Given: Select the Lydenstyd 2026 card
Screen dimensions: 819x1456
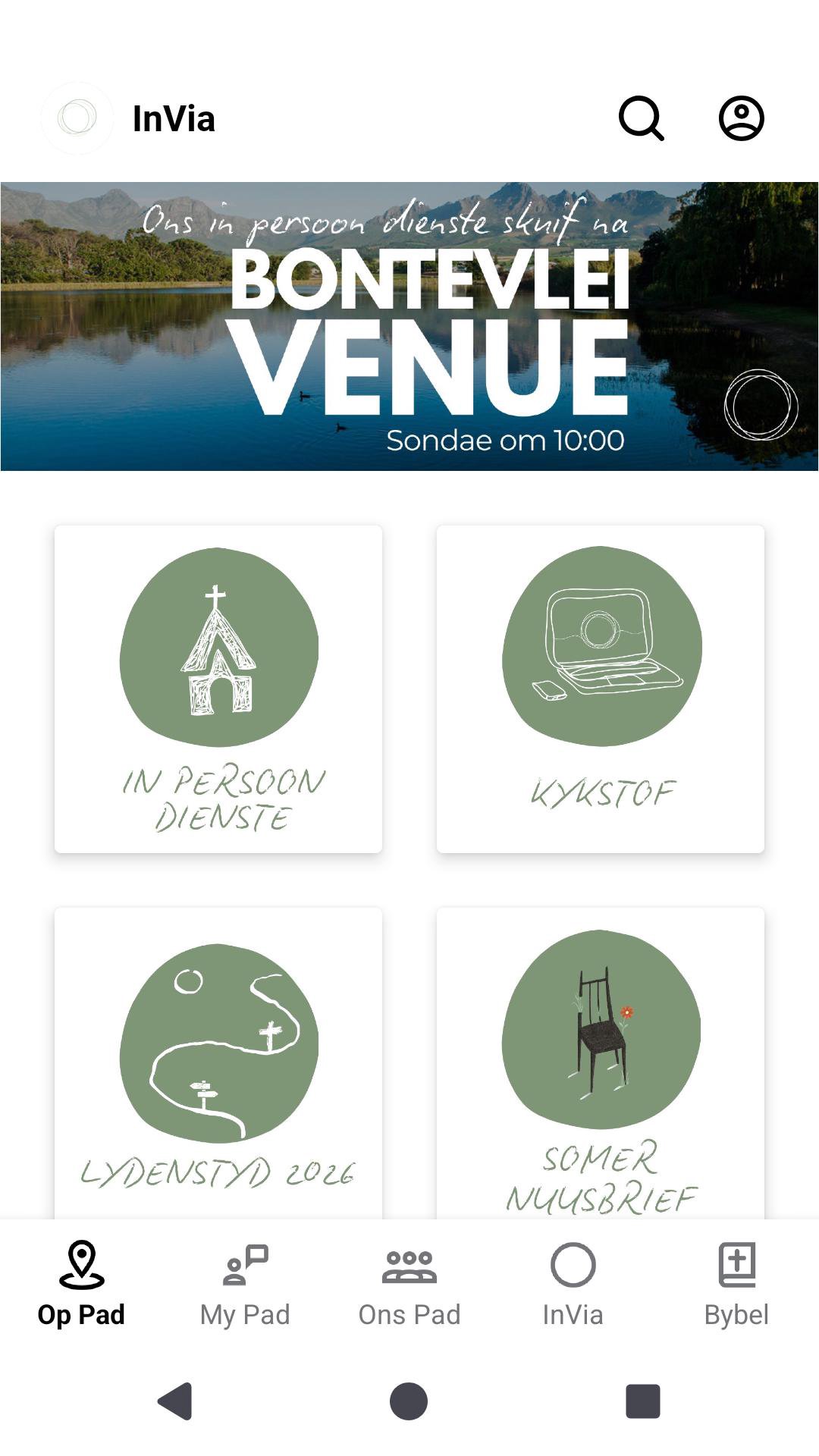Looking at the screenshot, I should pos(218,1062).
